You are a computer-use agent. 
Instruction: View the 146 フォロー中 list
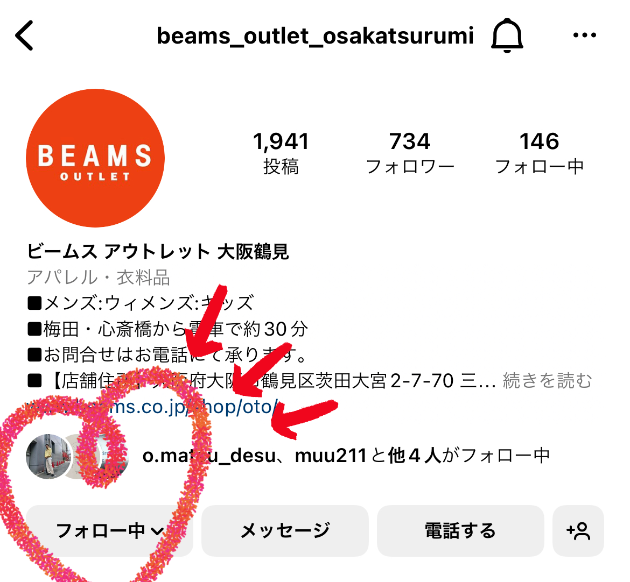click(539, 153)
